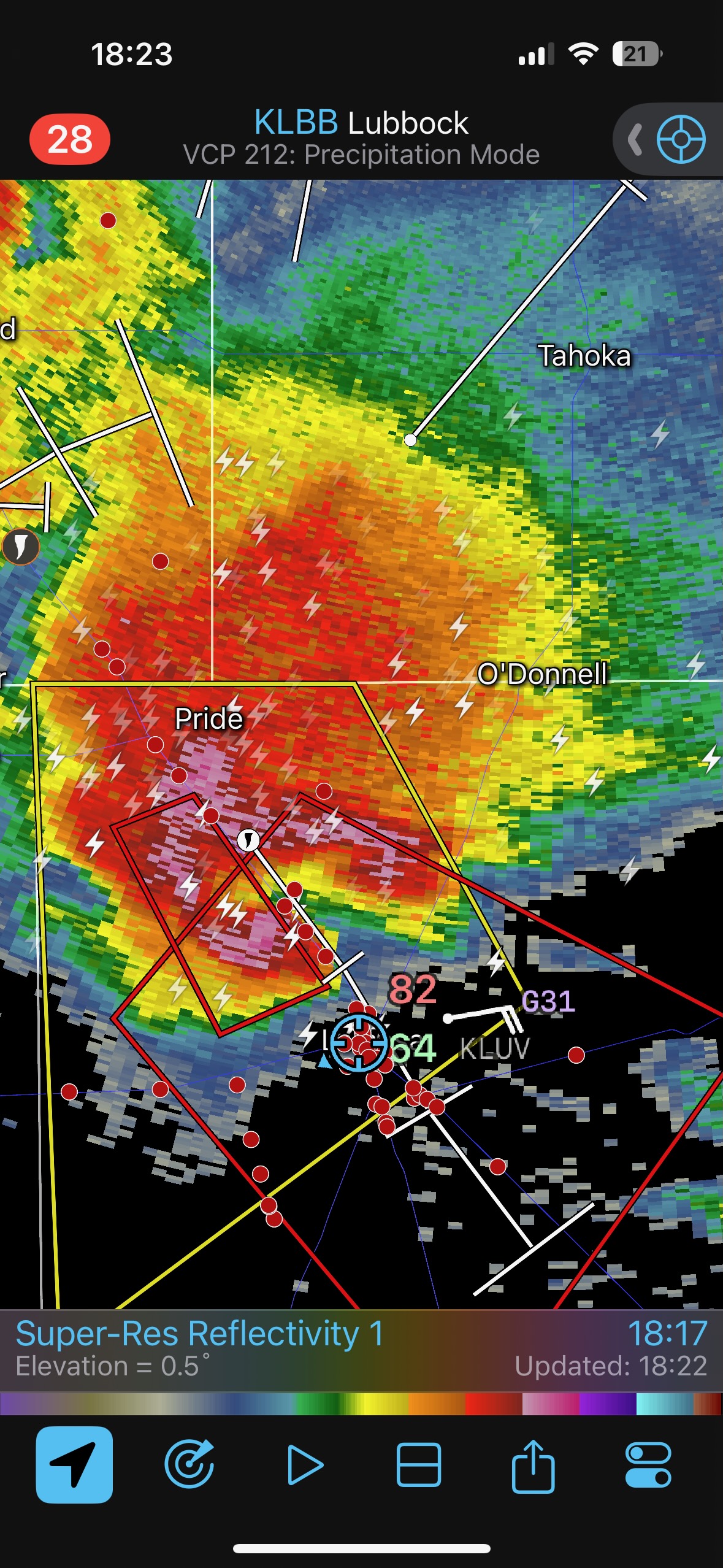723x1568 pixels.
Task: Tap the radar refresh target icon
Action: pyautogui.click(x=189, y=1464)
